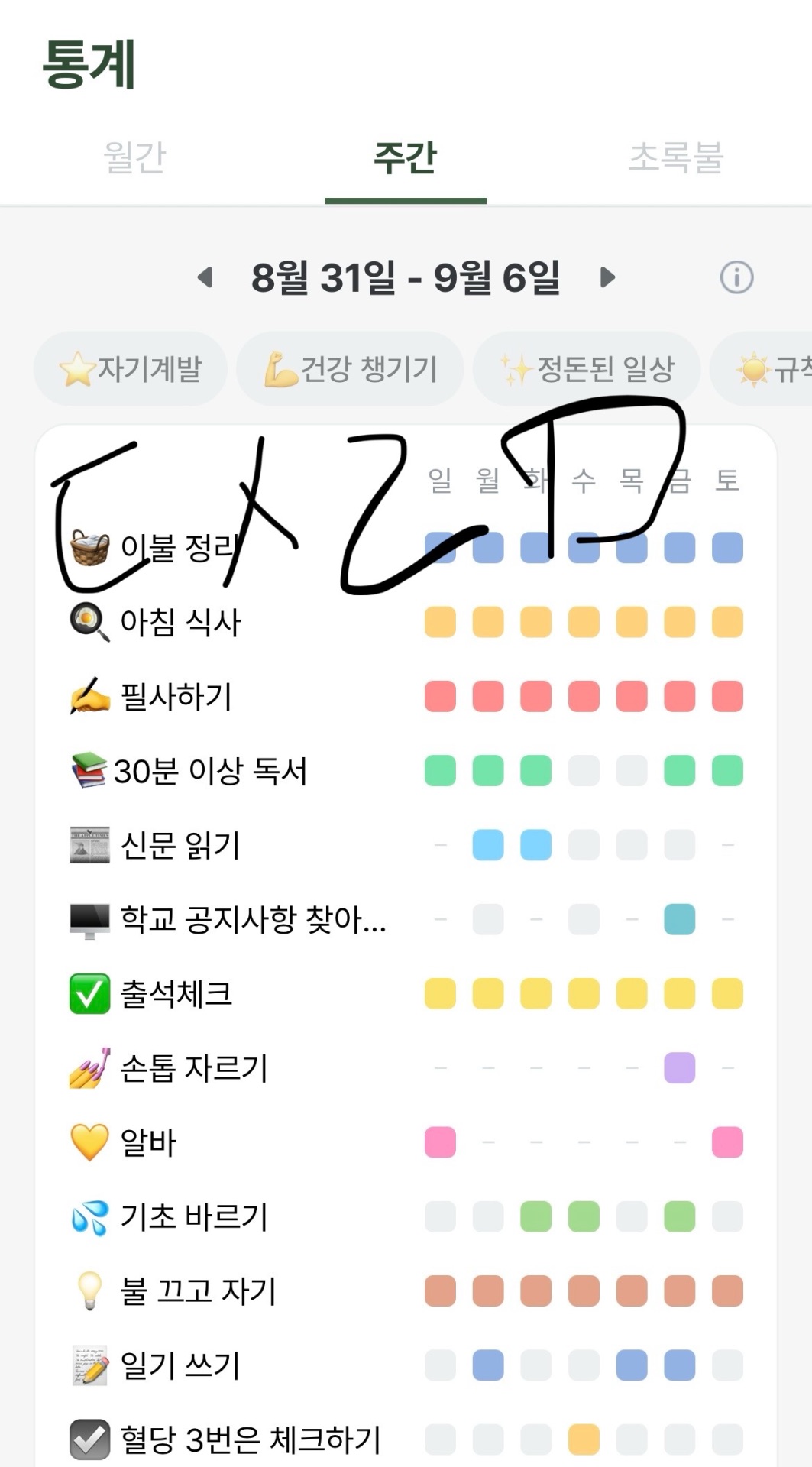812x1467 pixels.
Task: Open the 아침 식사 habit row
Action: tap(180, 622)
